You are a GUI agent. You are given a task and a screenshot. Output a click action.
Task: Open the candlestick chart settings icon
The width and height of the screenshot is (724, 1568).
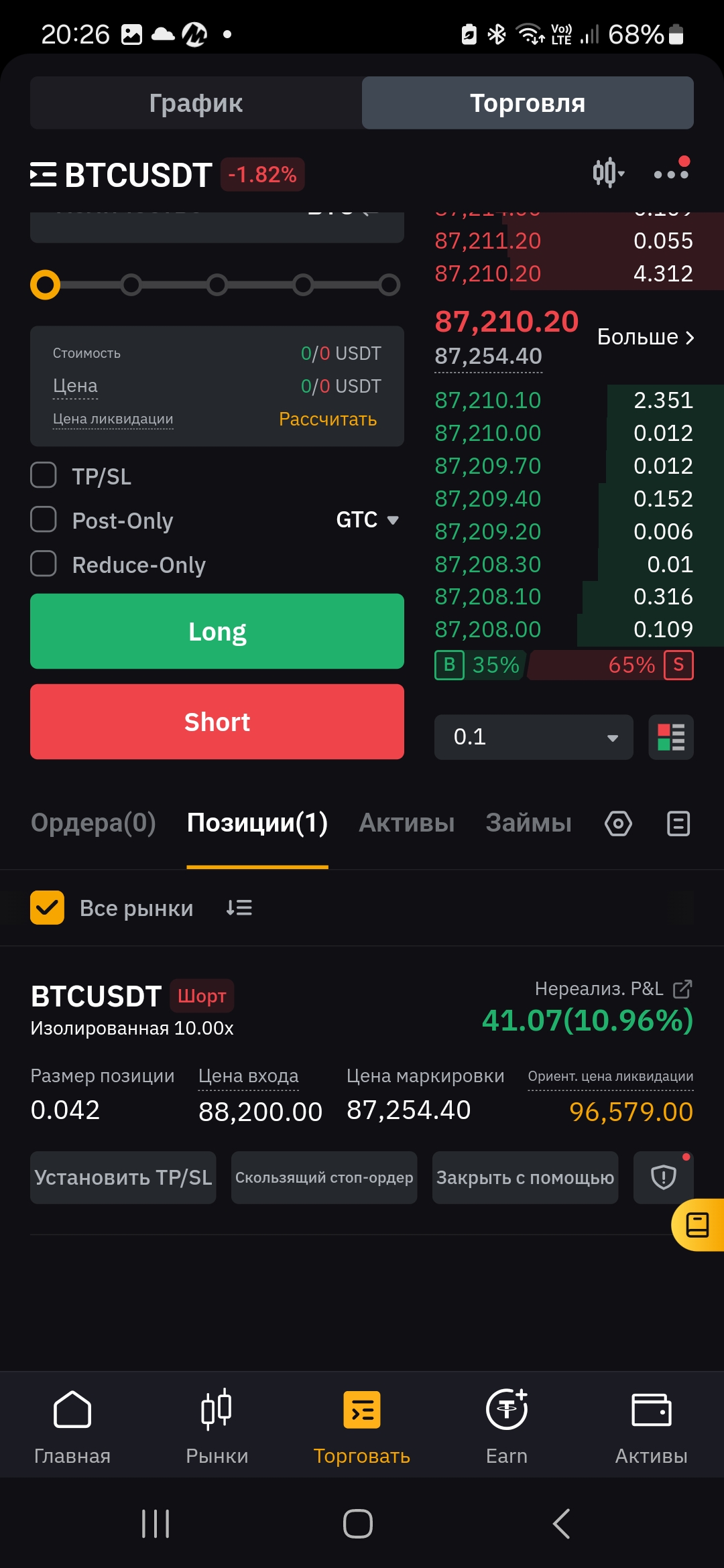(x=608, y=173)
